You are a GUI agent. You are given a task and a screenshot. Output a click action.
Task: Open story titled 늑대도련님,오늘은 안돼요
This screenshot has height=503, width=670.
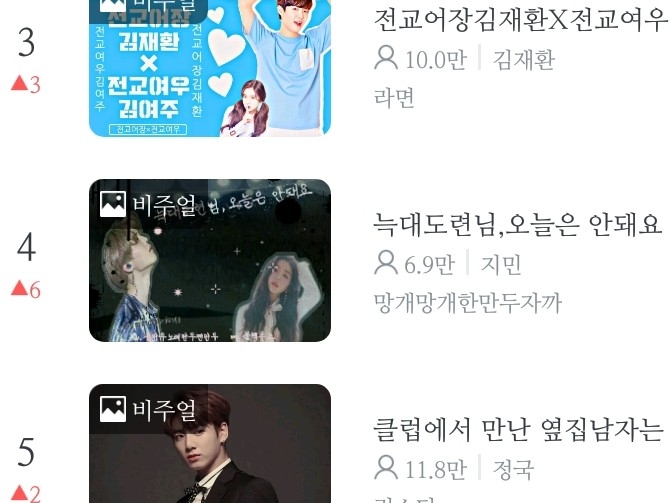point(516,224)
